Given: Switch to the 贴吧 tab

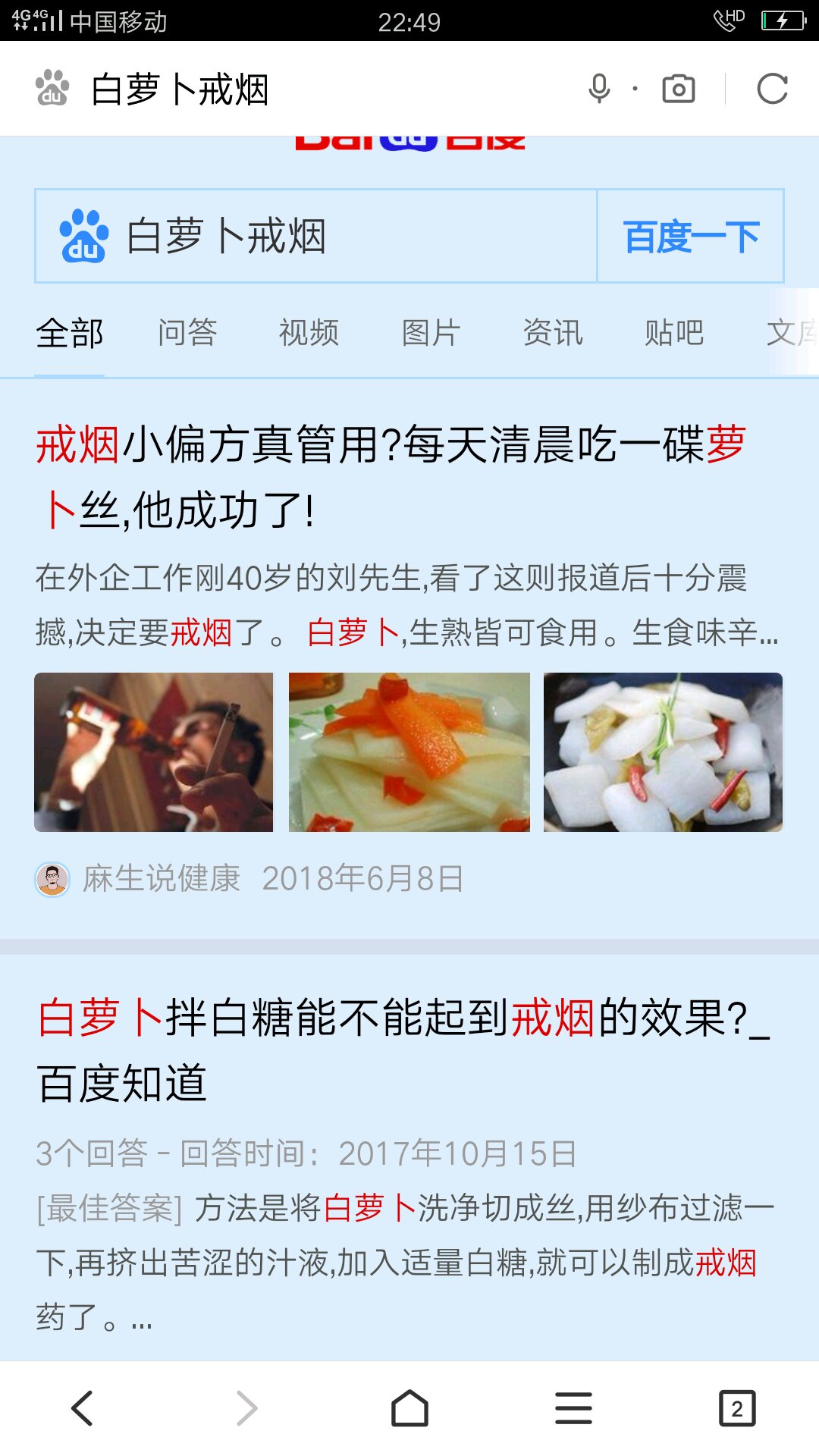Looking at the screenshot, I should tap(674, 333).
